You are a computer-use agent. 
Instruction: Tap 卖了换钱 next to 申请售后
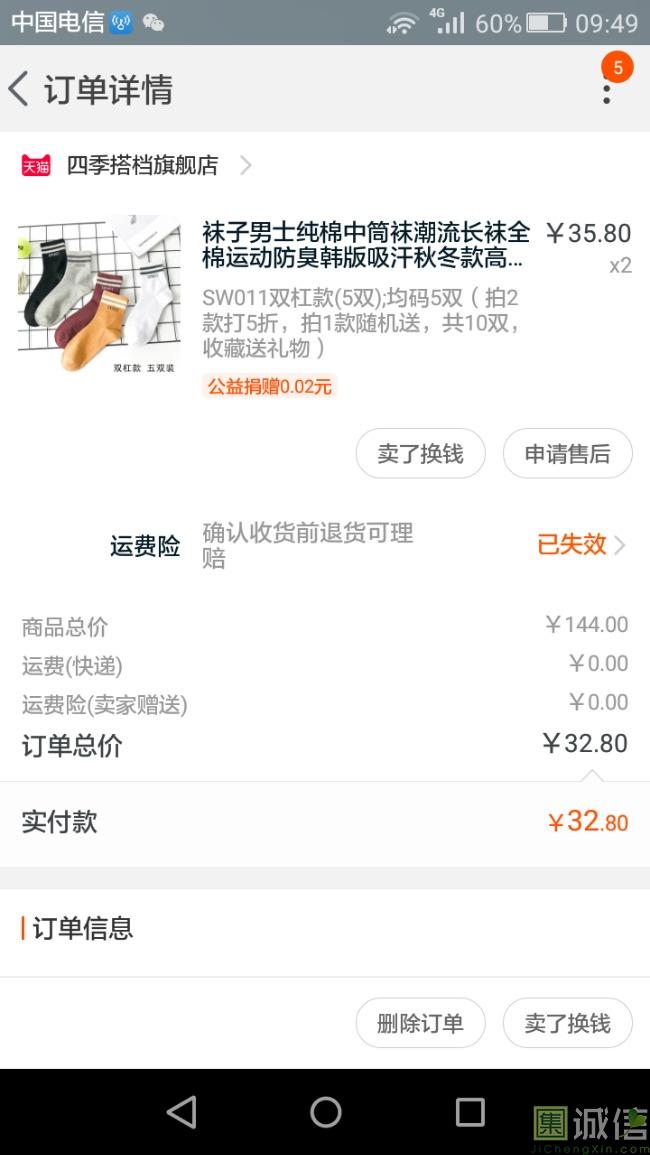420,454
